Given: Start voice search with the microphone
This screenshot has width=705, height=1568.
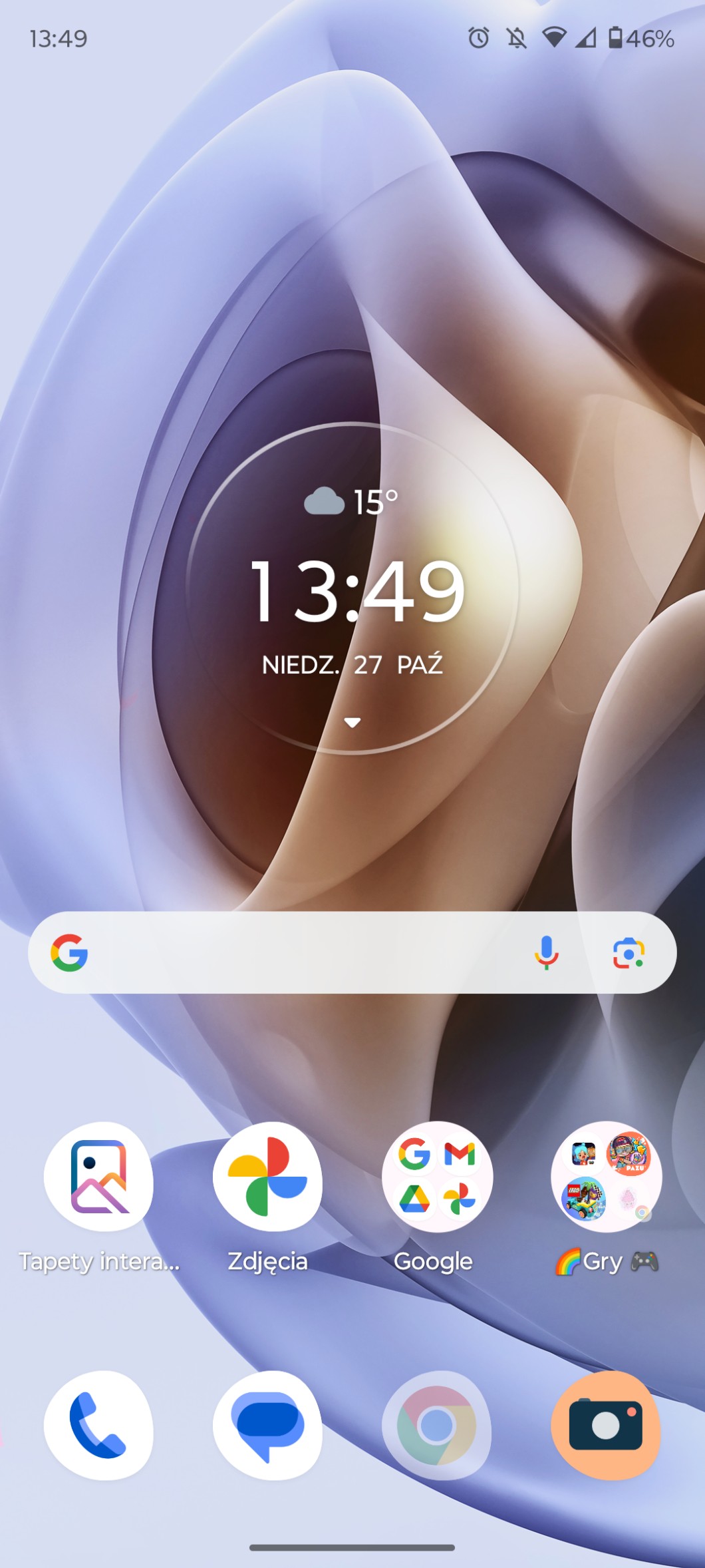Looking at the screenshot, I should [546, 952].
